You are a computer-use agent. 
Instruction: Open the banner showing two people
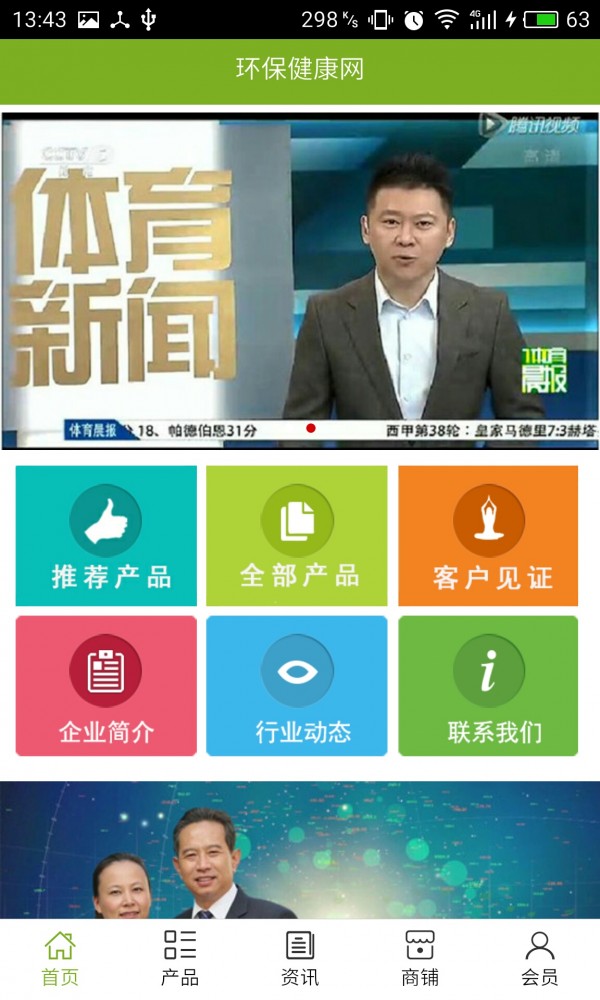300,850
